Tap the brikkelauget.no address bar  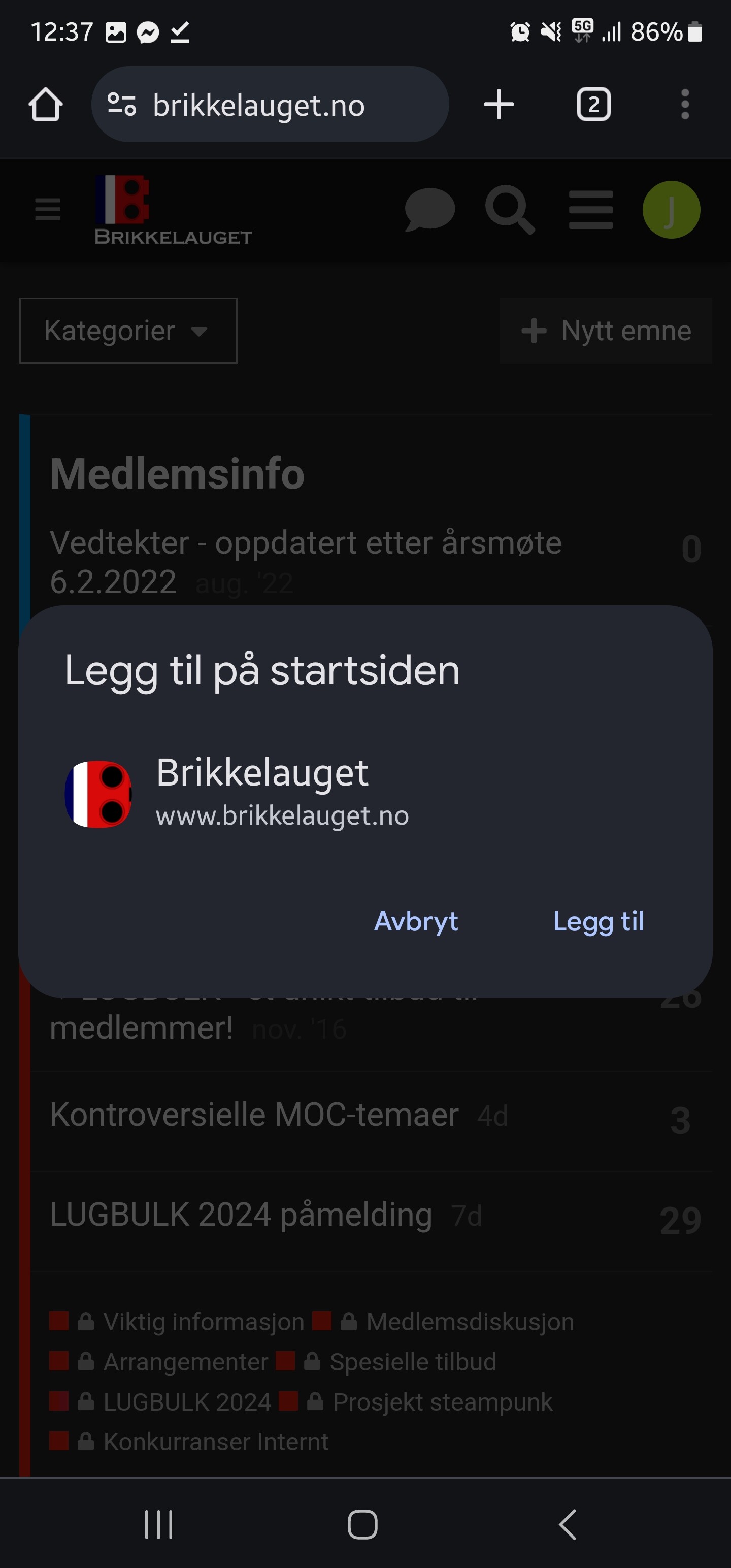(270, 104)
